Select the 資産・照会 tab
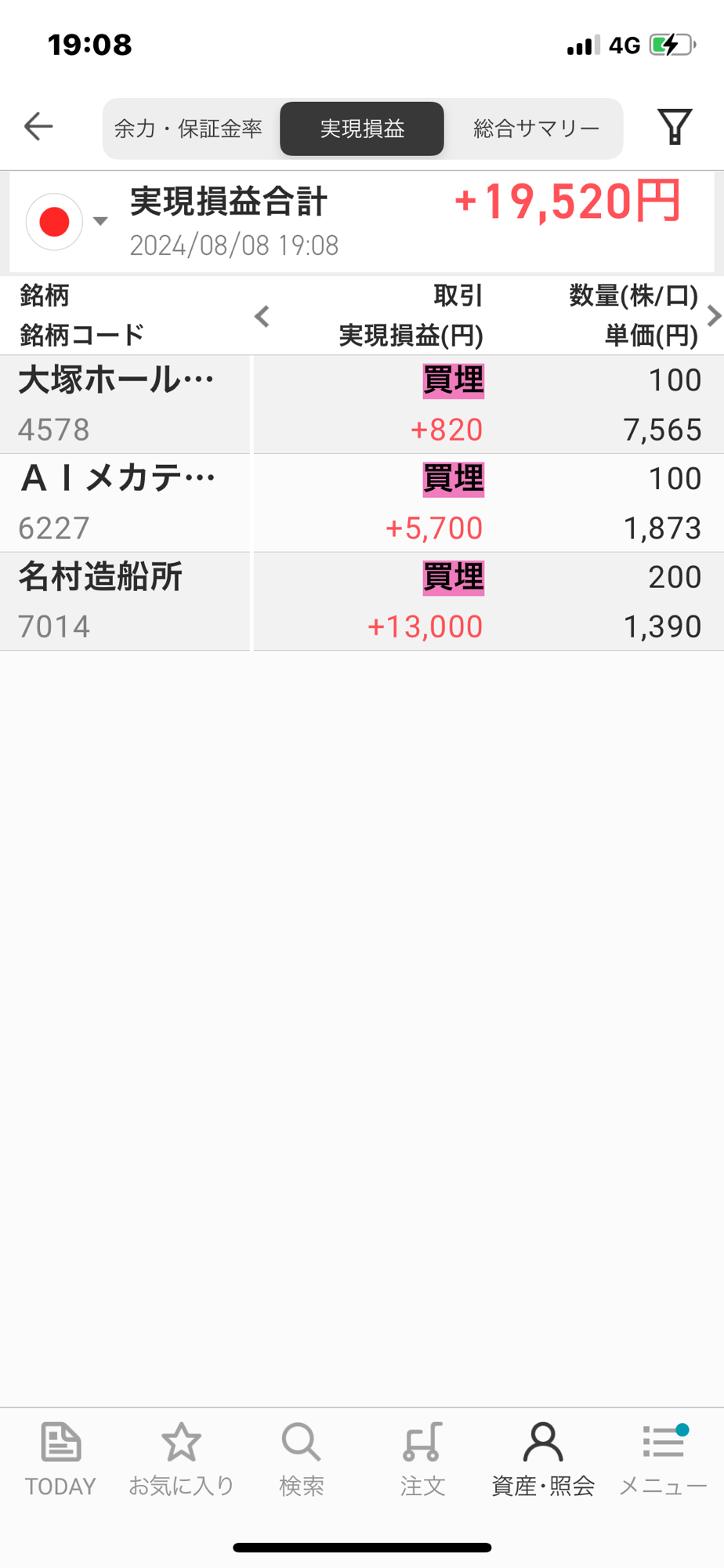724x1568 pixels. coord(543,1459)
